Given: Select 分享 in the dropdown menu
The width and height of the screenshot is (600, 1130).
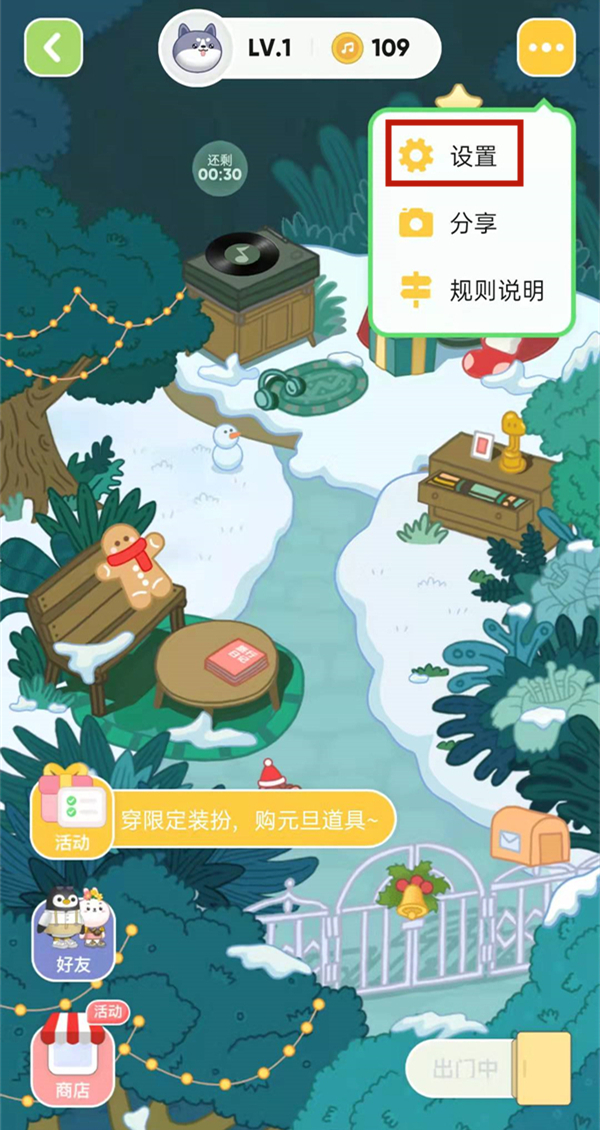Looking at the screenshot, I should click(455, 223).
